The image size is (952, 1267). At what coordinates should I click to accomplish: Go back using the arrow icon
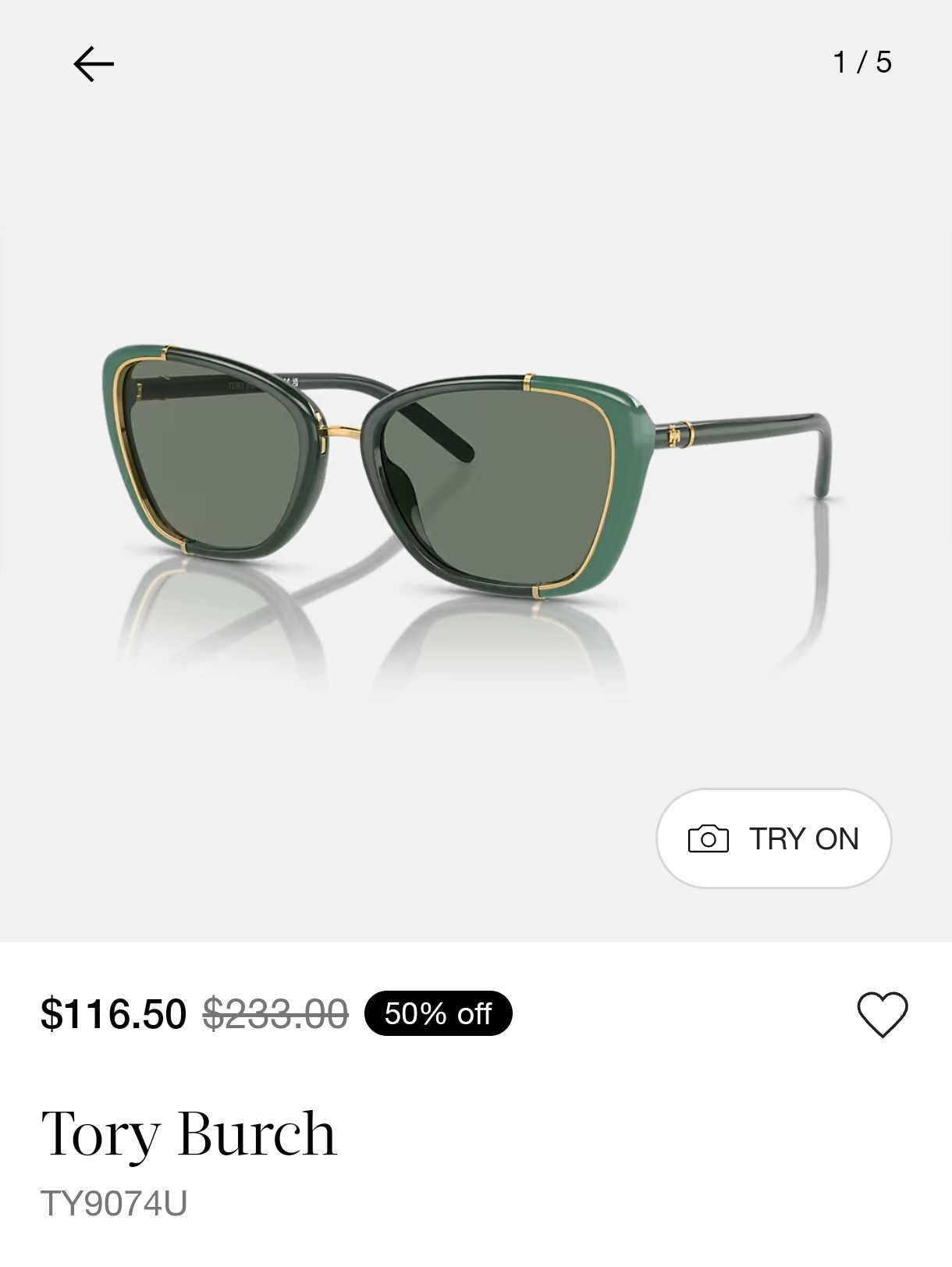tap(94, 63)
